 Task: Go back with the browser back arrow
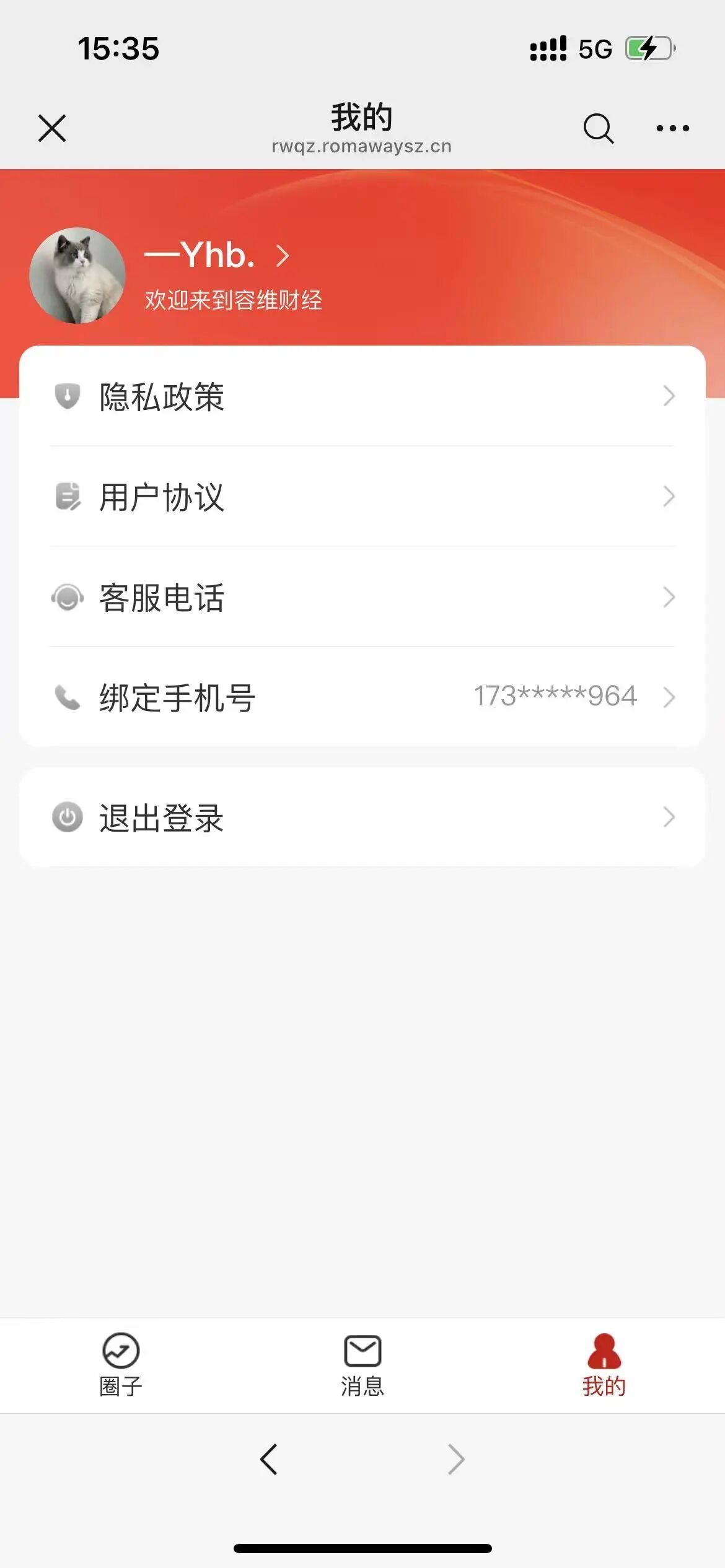pos(269,1460)
